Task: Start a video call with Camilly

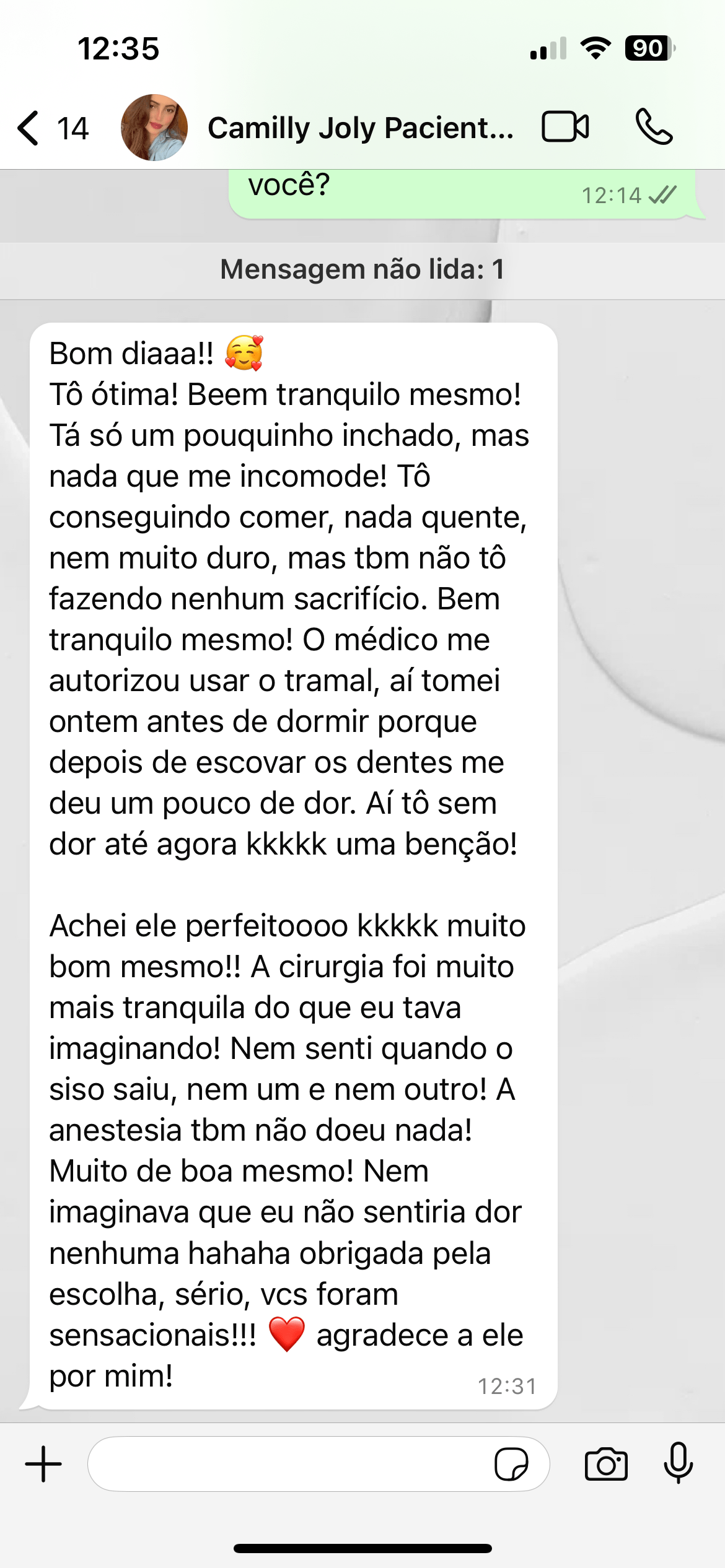Action: tap(565, 127)
